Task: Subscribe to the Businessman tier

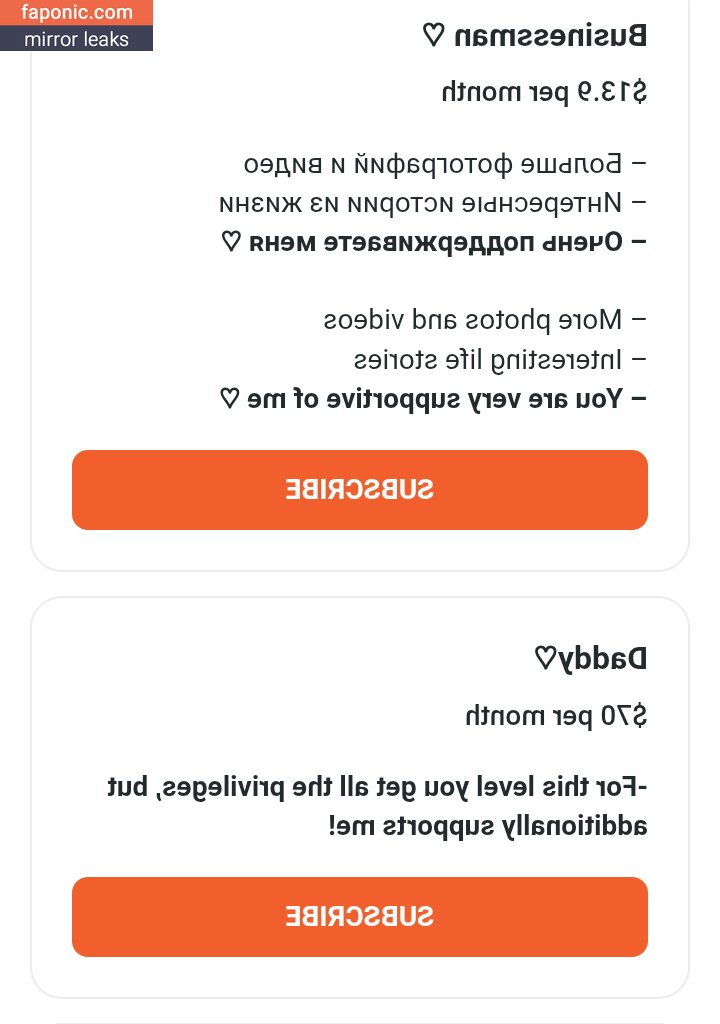Action: [360, 490]
